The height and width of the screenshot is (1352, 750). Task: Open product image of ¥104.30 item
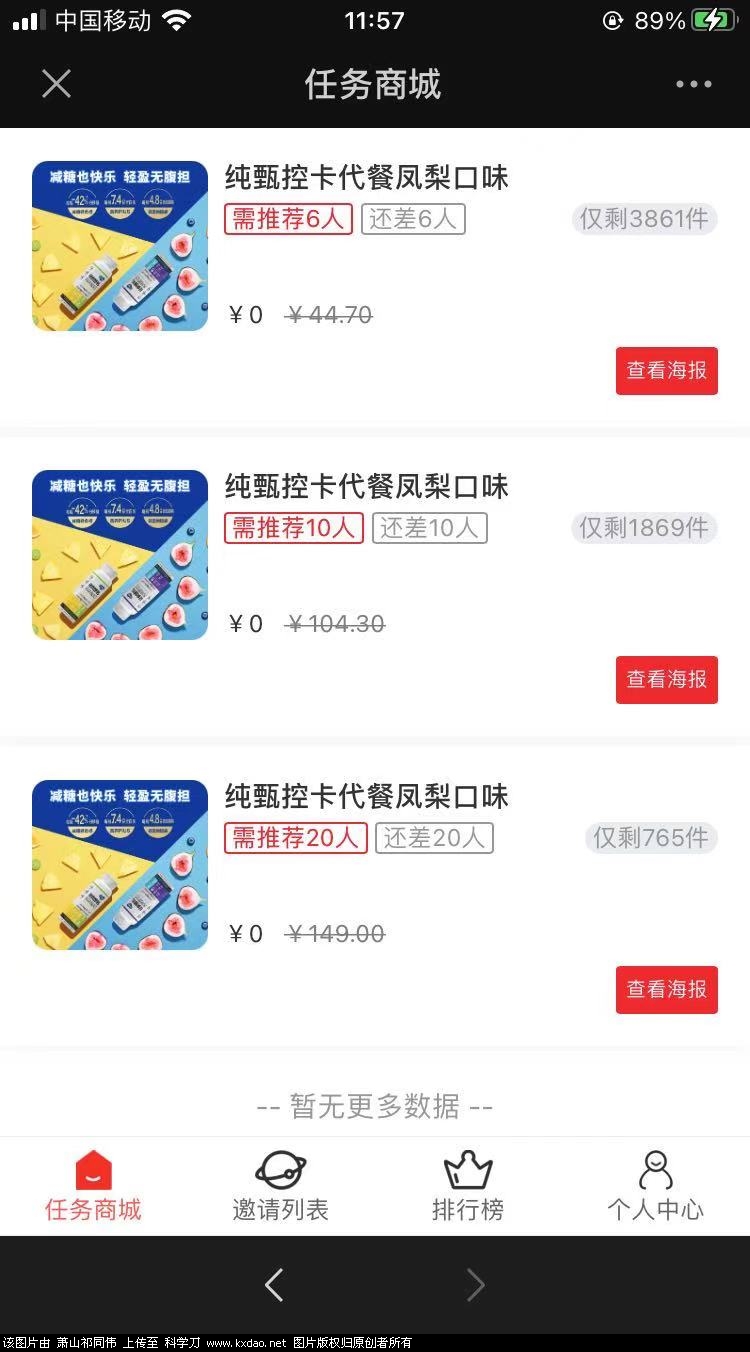click(120, 555)
